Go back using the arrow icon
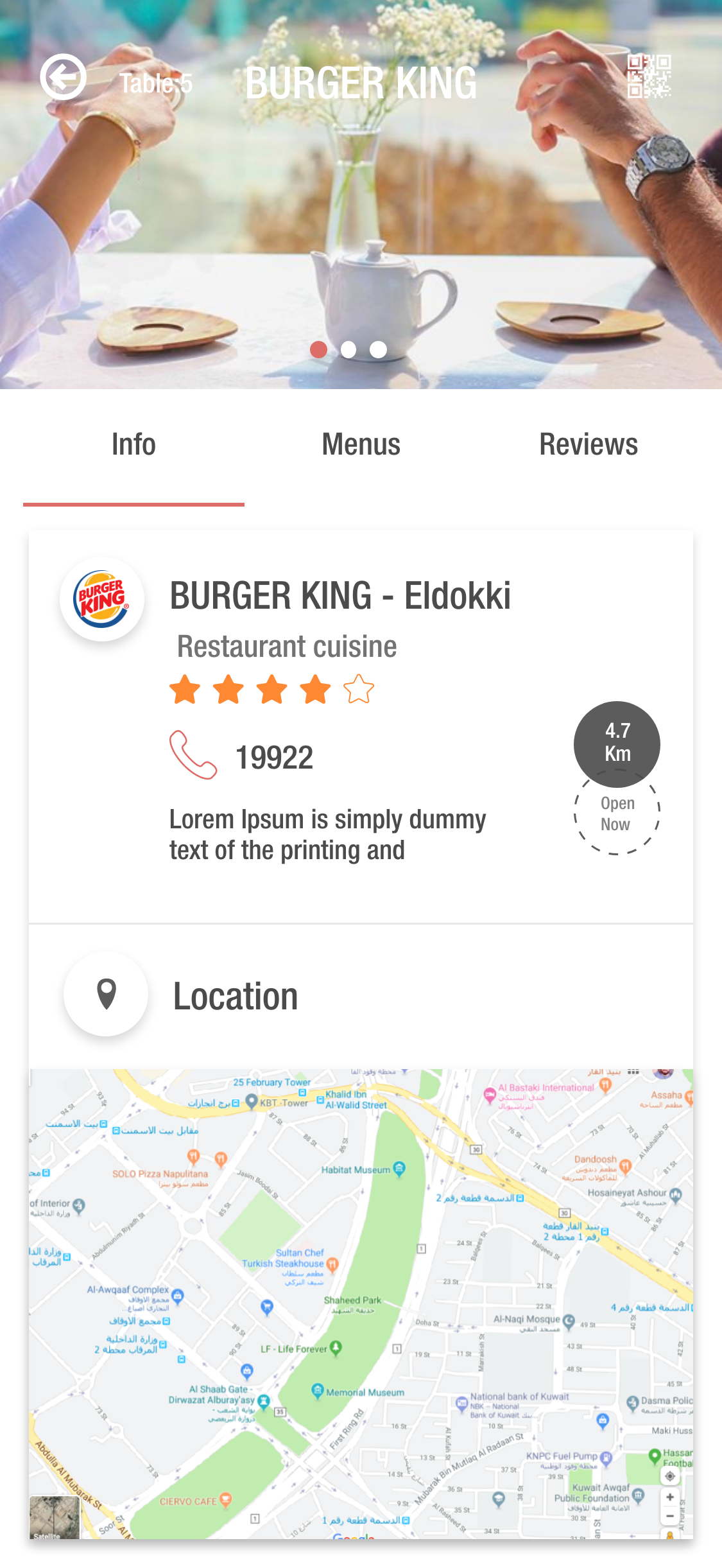The image size is (722, 1568). 63,77
